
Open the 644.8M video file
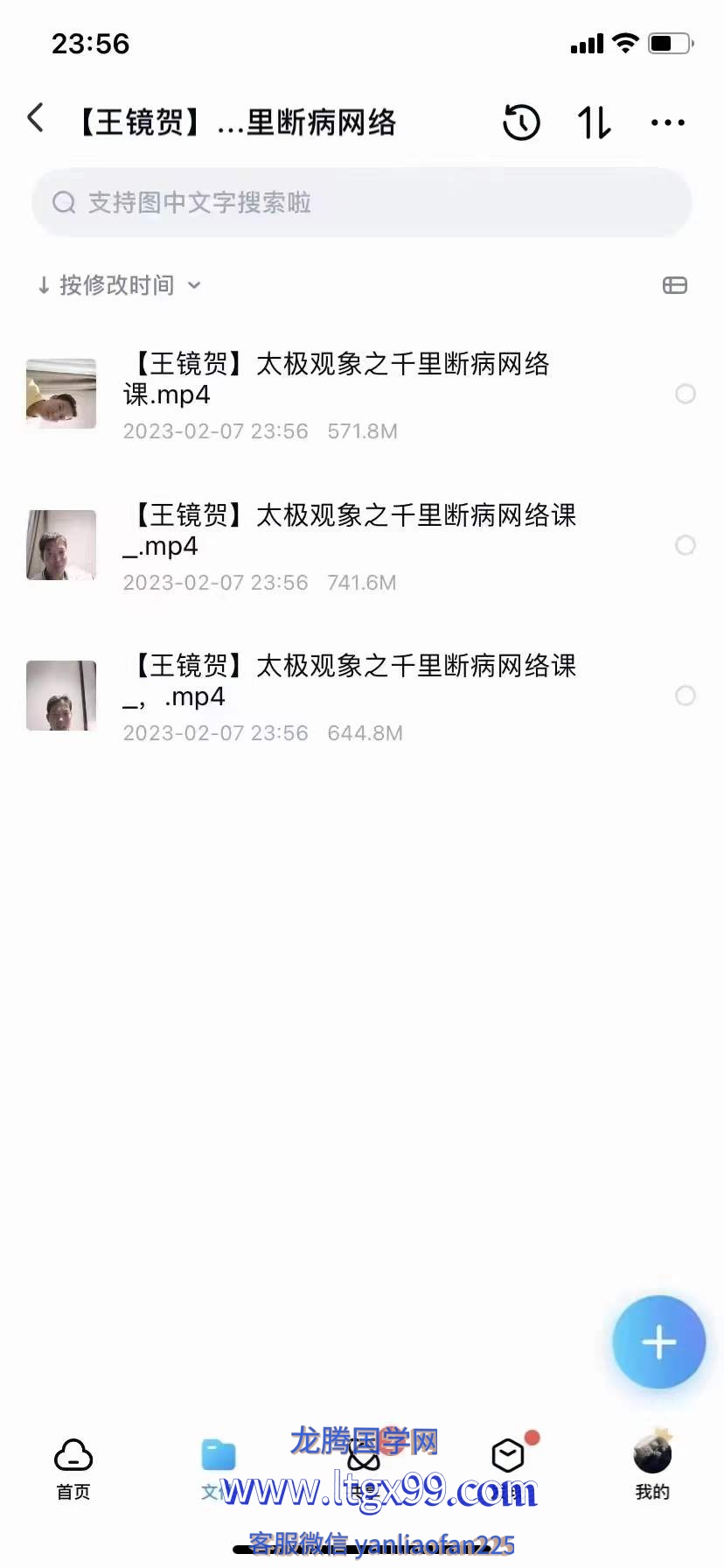pos(348,696)
